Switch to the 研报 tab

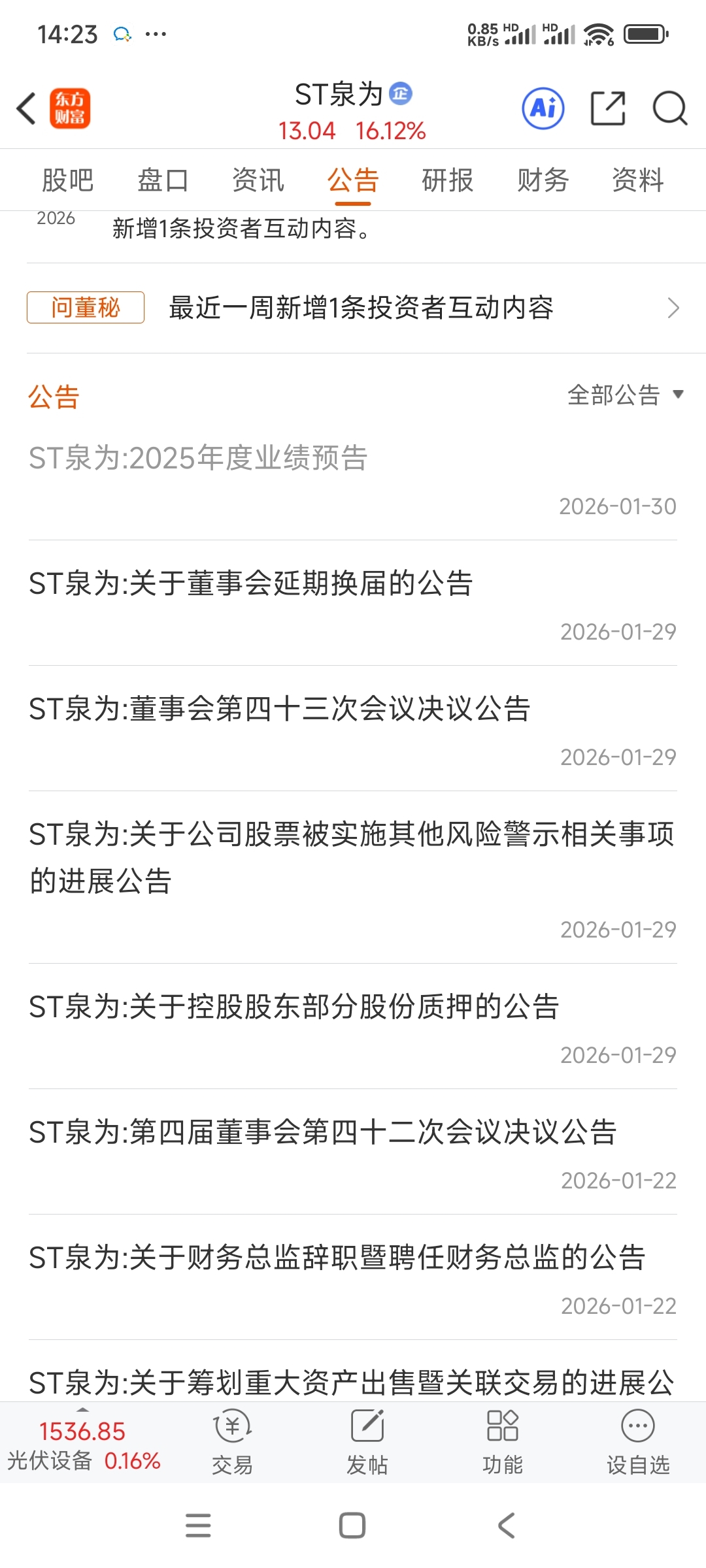pyautogui.click(x=448, y=180)
